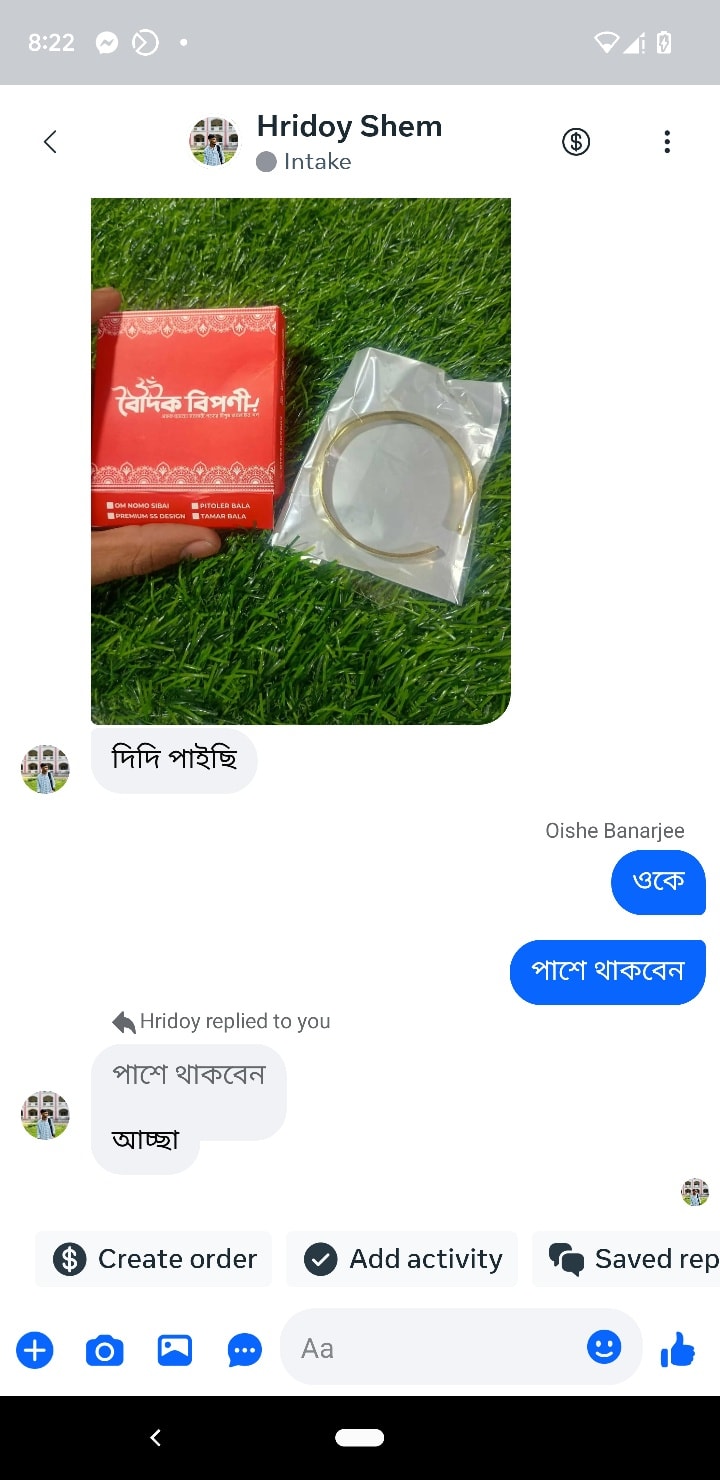Image resolution: width=720 pixels, height=1480 pixels.
Task: Tap the chat bubble icon beside the gallery icon
Action: [x=245, y=1351]
